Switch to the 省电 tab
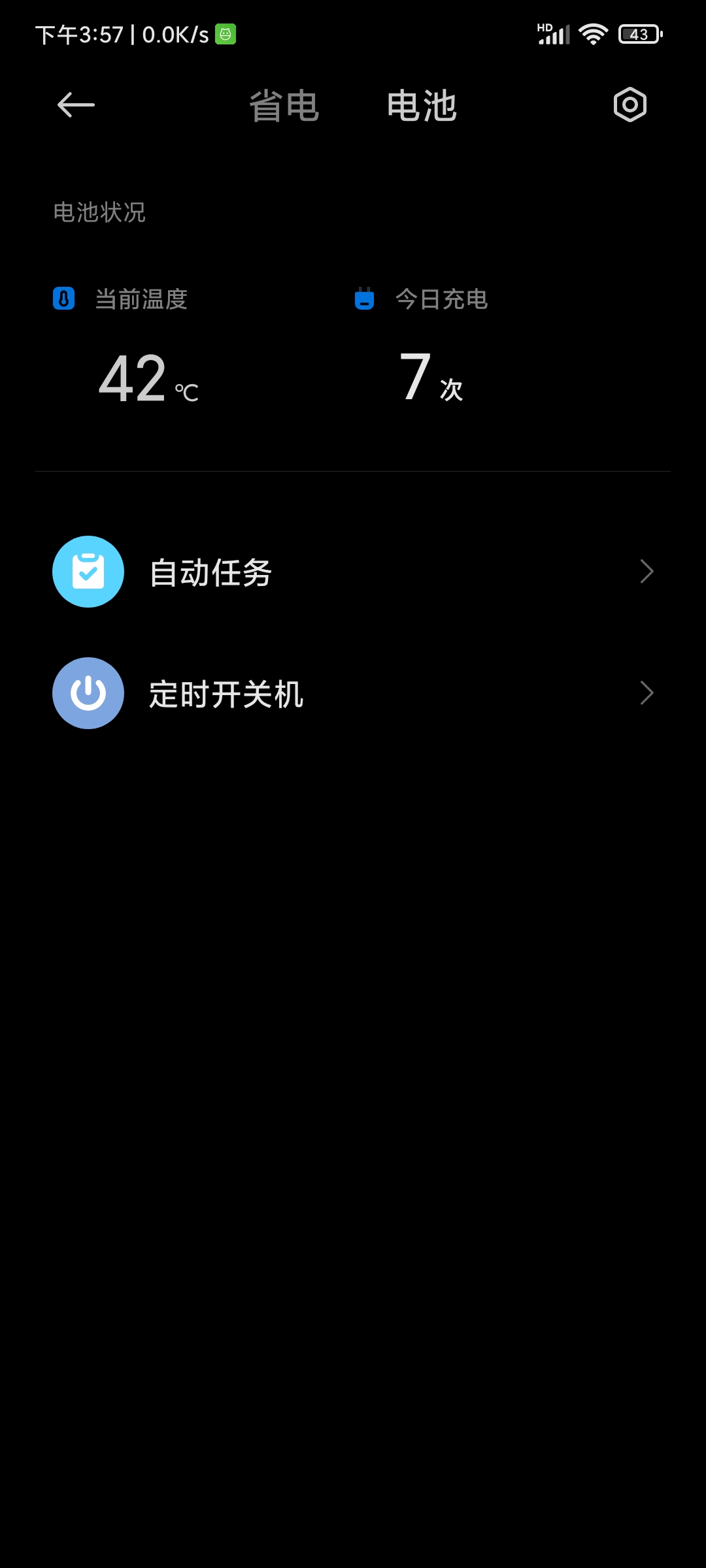Viewport: 706px width, 1568px height. click(284, 106)
